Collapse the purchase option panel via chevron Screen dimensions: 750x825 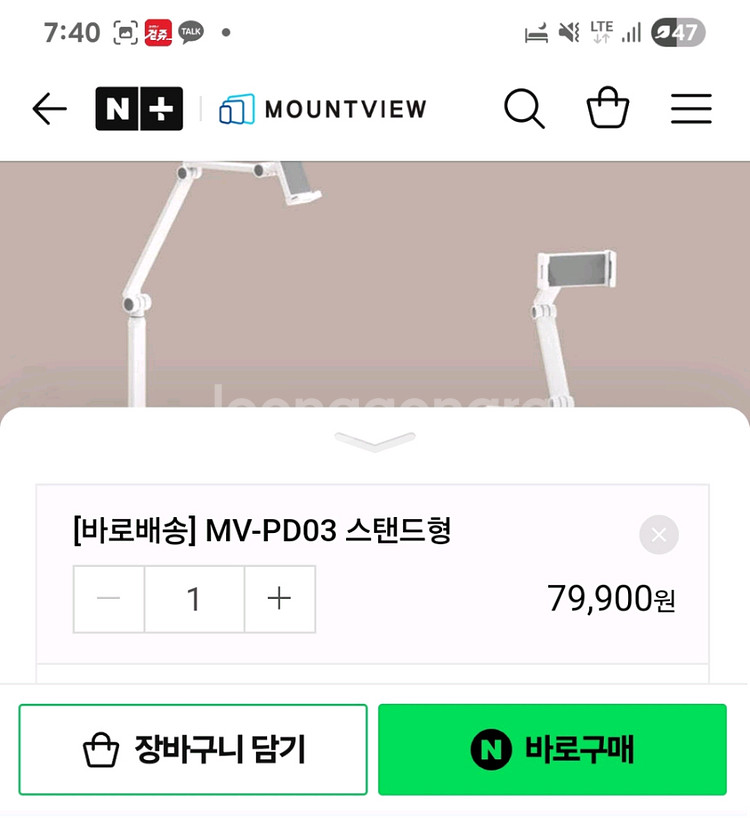tap(375, 438)
